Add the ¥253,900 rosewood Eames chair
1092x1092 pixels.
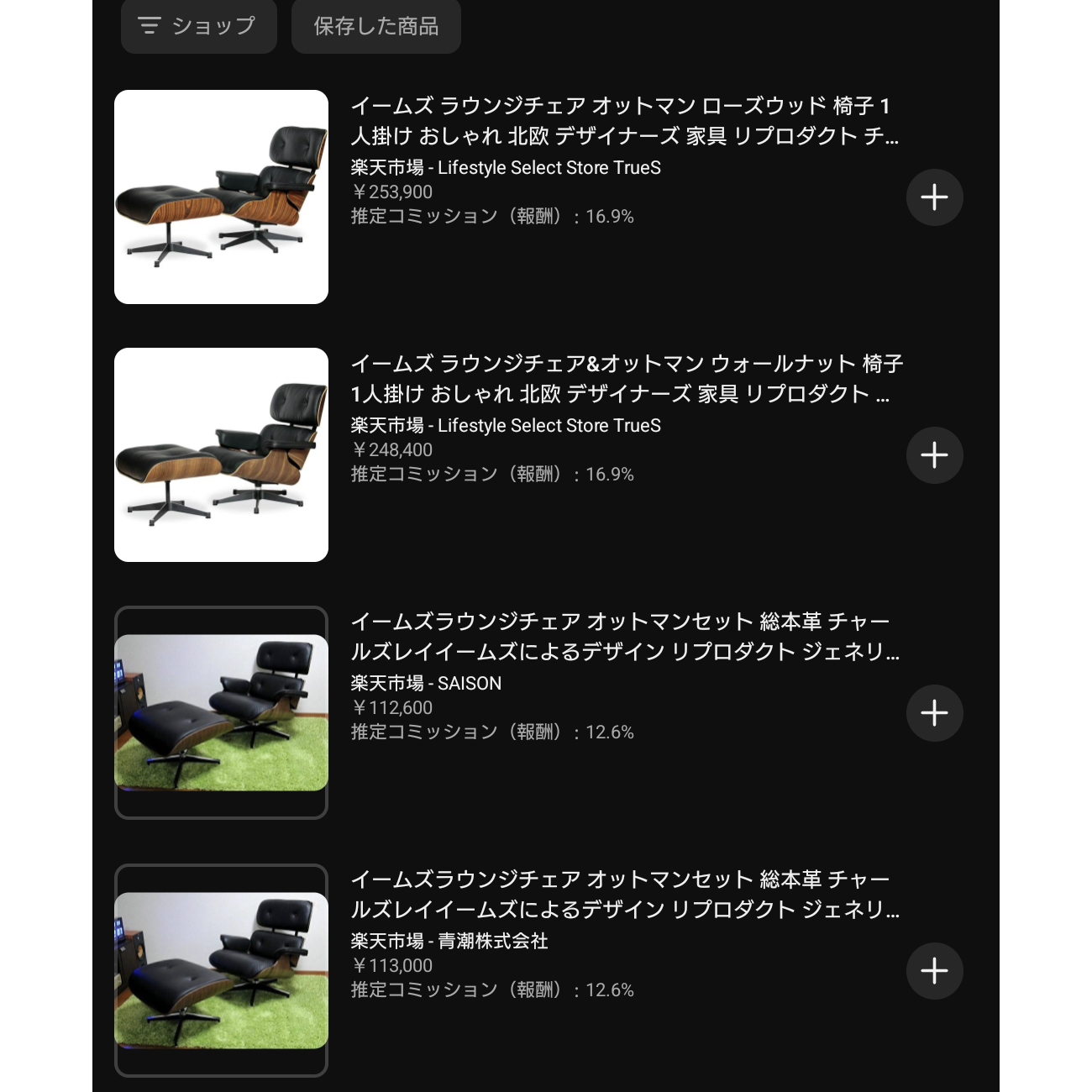(x=934, y=197)
